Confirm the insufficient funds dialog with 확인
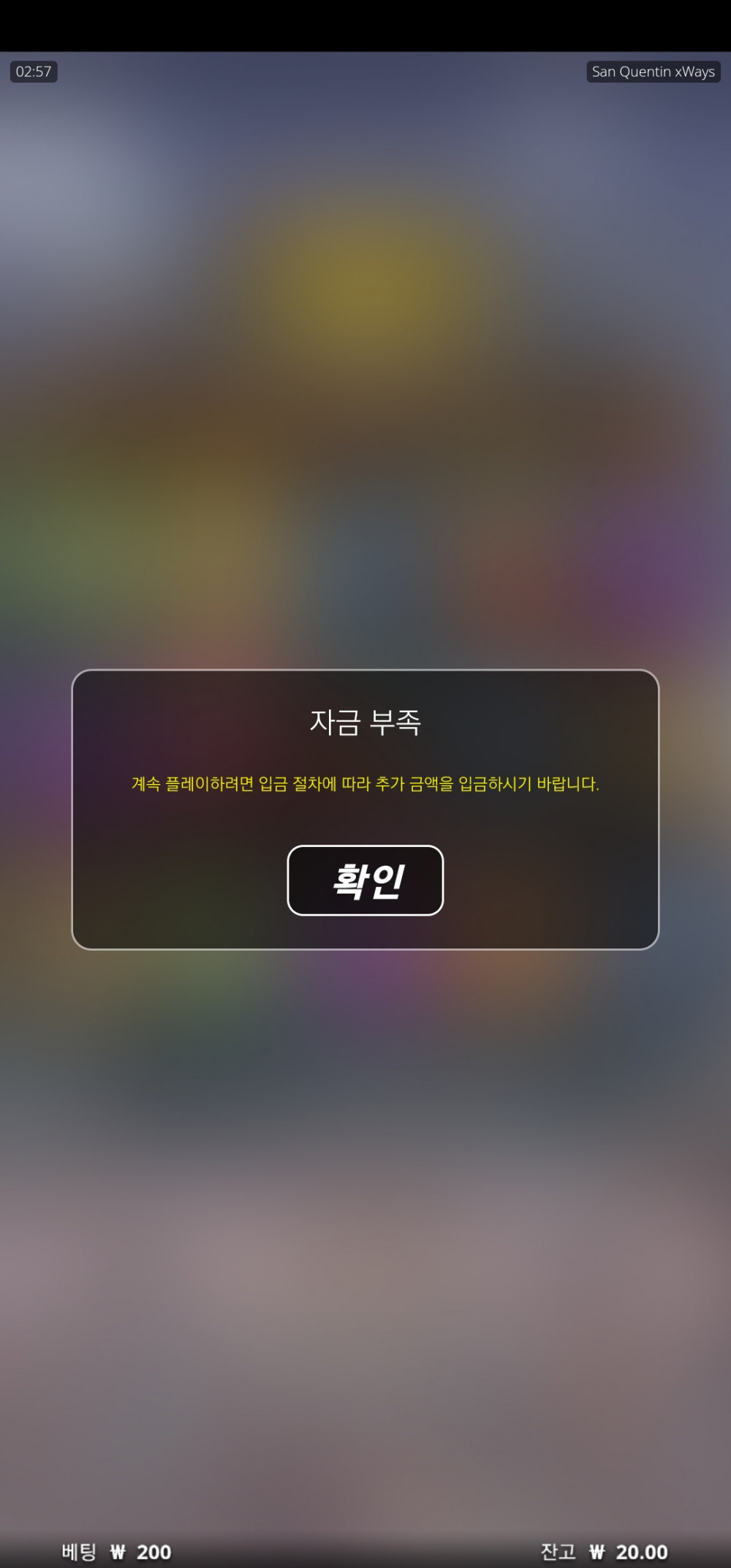Image resolution: width=731 pixels, height=1568 pixels. pos(365,880)
